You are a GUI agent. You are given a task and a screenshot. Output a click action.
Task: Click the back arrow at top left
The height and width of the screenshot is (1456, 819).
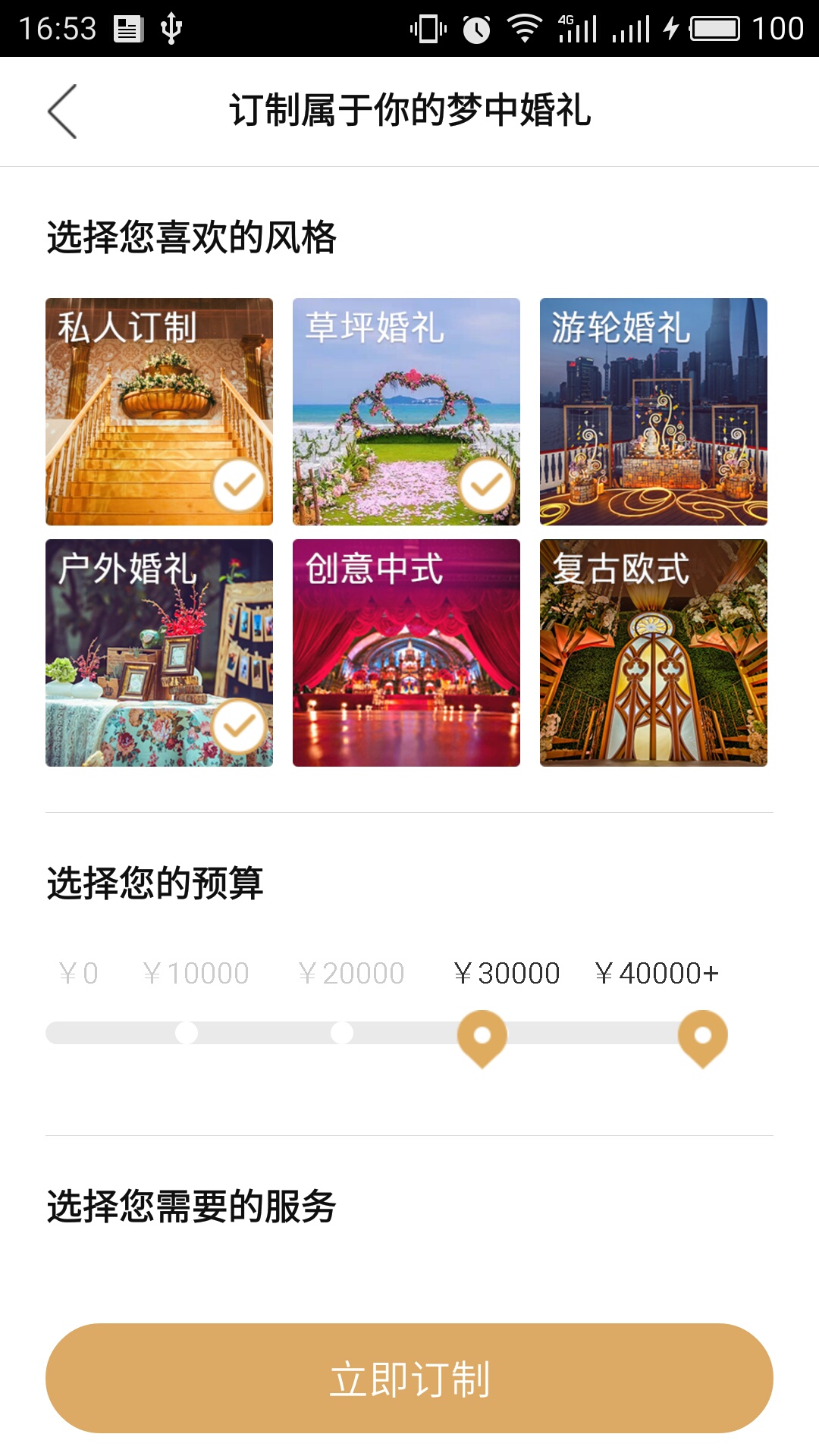(x=62, y=111)
